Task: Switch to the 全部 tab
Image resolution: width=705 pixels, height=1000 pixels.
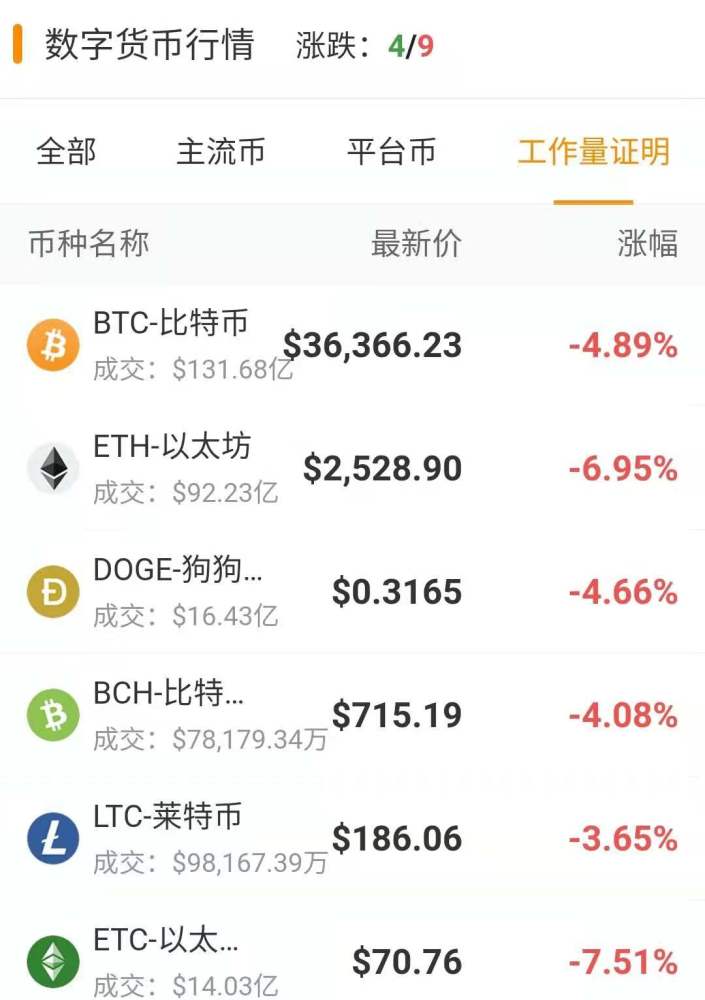Action: (66, 152)
